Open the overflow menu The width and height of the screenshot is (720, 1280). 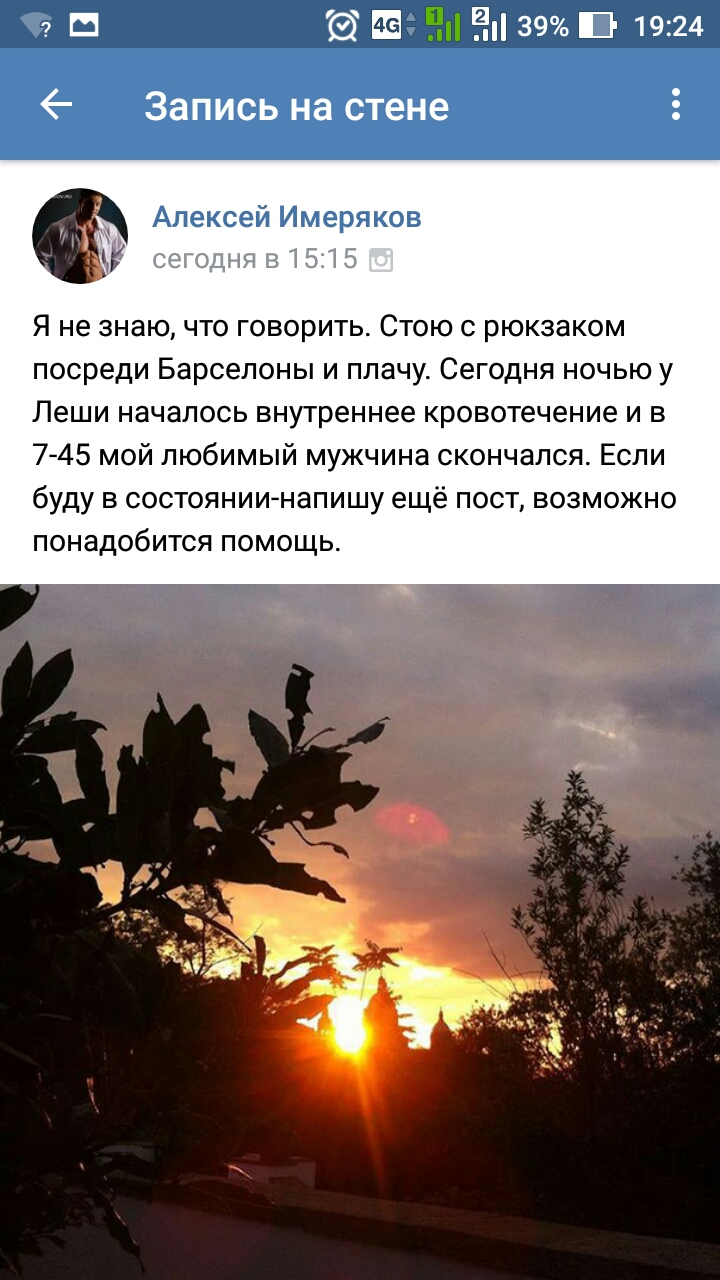(x=676, y=105)
